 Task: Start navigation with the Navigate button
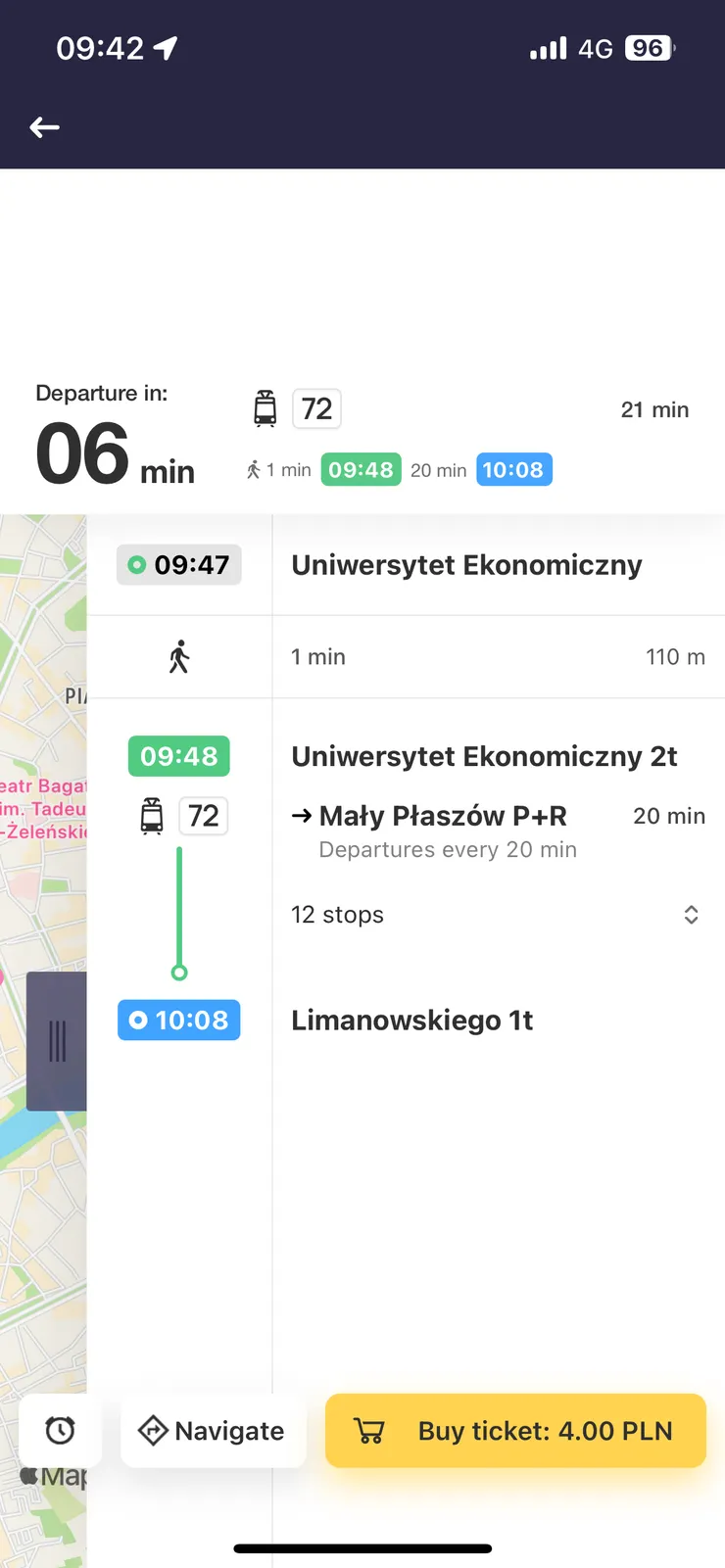pos(213,1431)
